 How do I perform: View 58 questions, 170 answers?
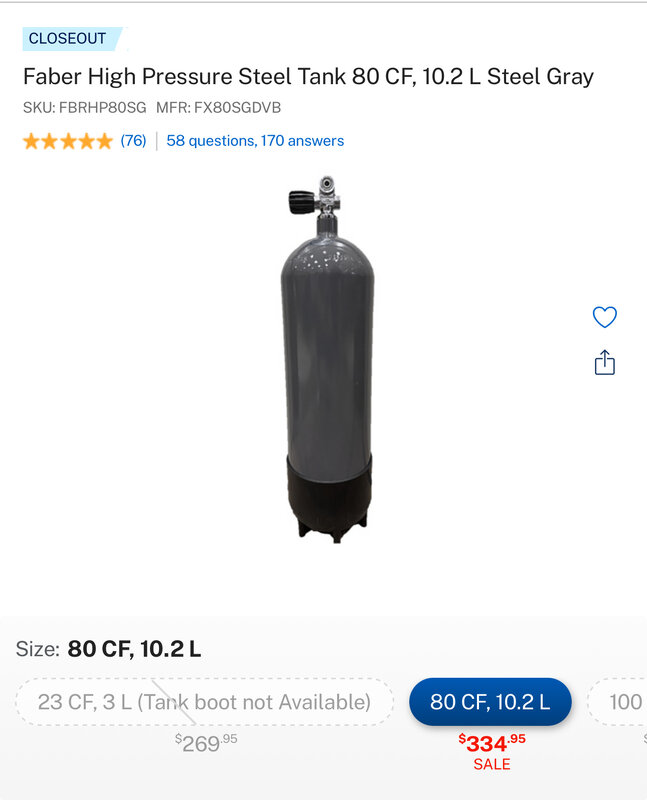[255, 141]
